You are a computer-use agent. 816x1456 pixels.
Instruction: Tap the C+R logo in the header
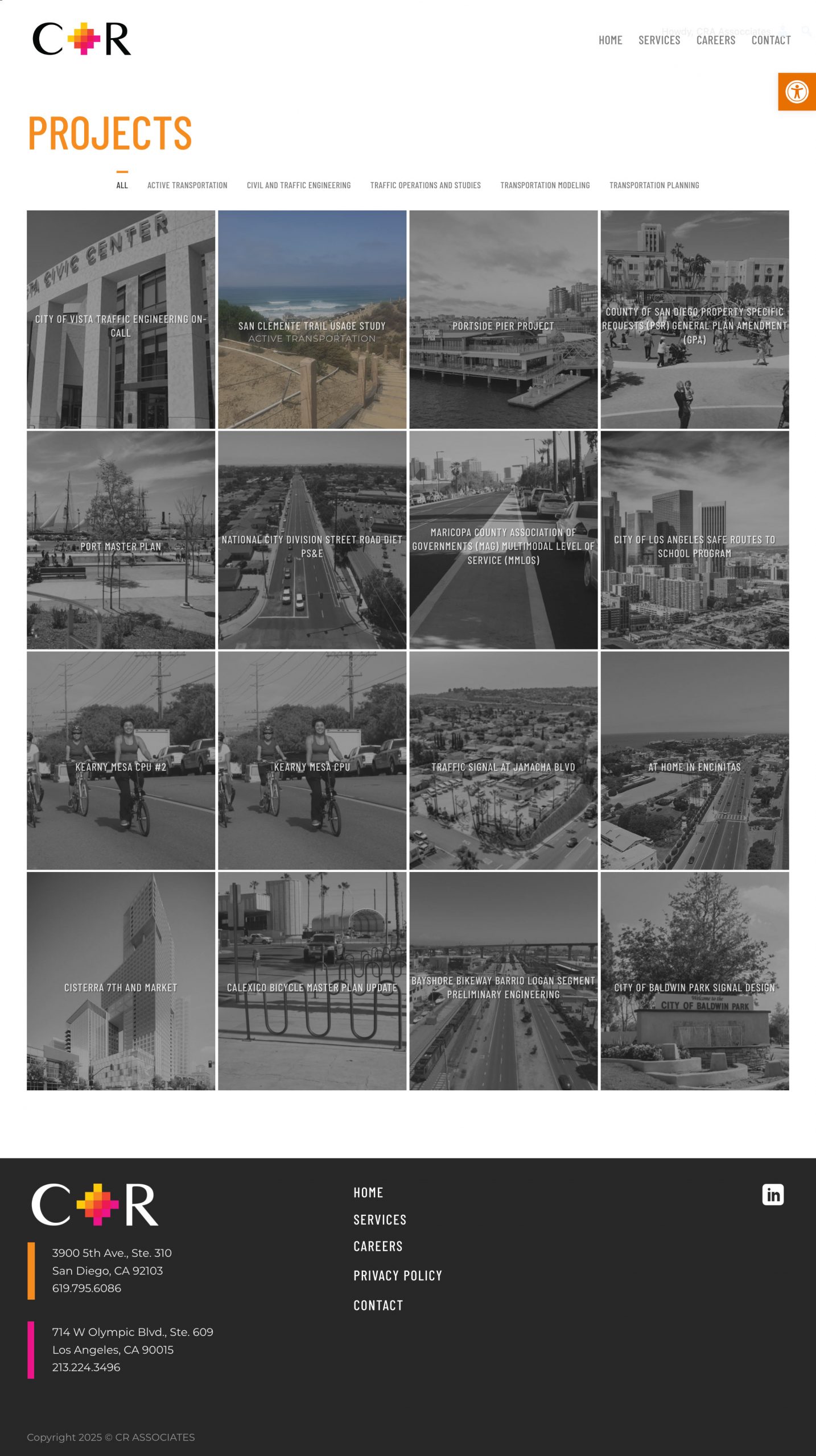(x=82, y=39)
